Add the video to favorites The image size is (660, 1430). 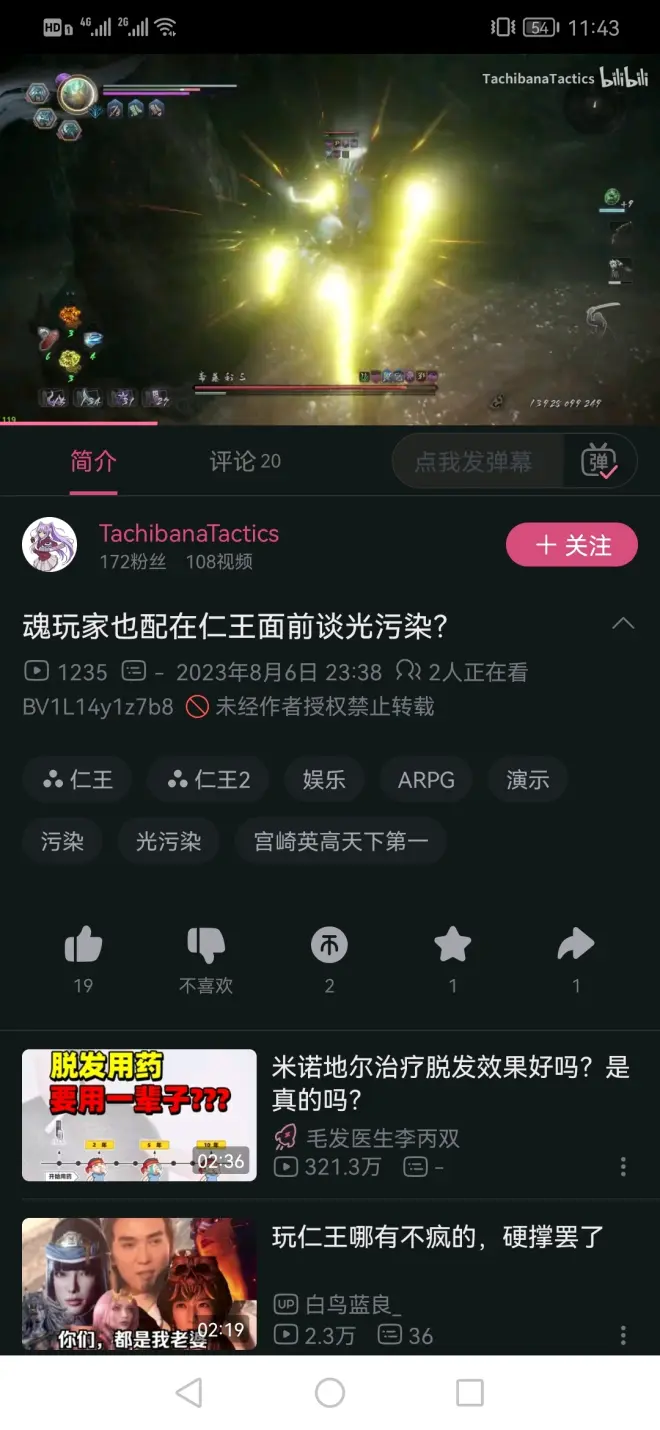pyautogui.click(x=452, y=945)
